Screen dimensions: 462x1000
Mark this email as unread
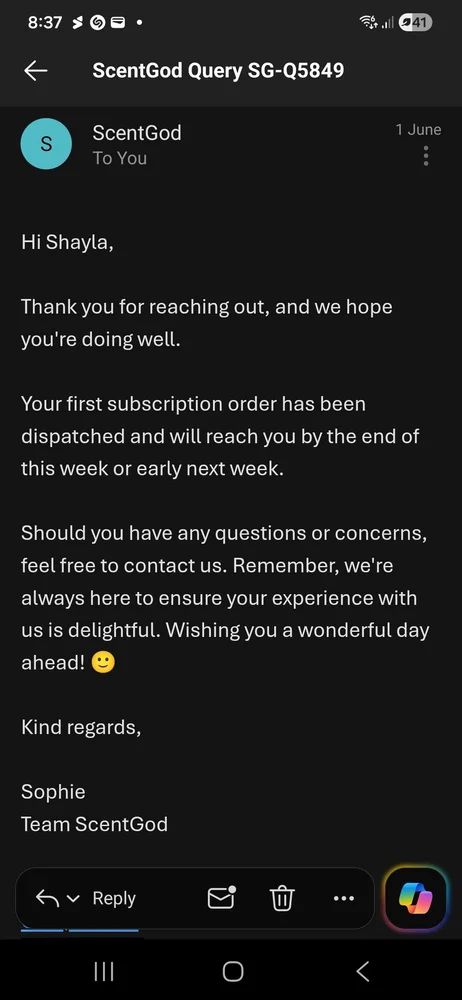[221, 897]
